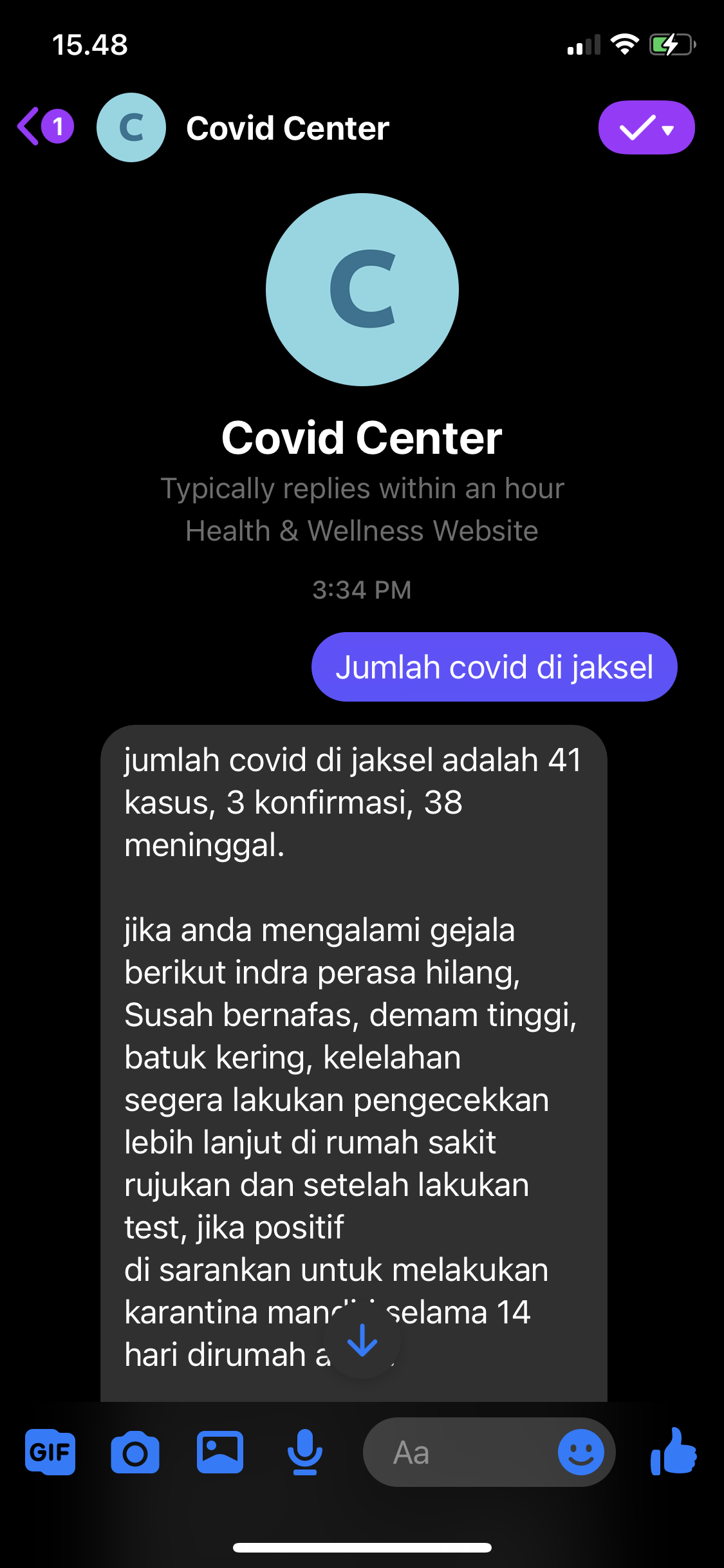
Task: Select the message 'Jumlah covid di jaksel'
Action: coord(494,666)
